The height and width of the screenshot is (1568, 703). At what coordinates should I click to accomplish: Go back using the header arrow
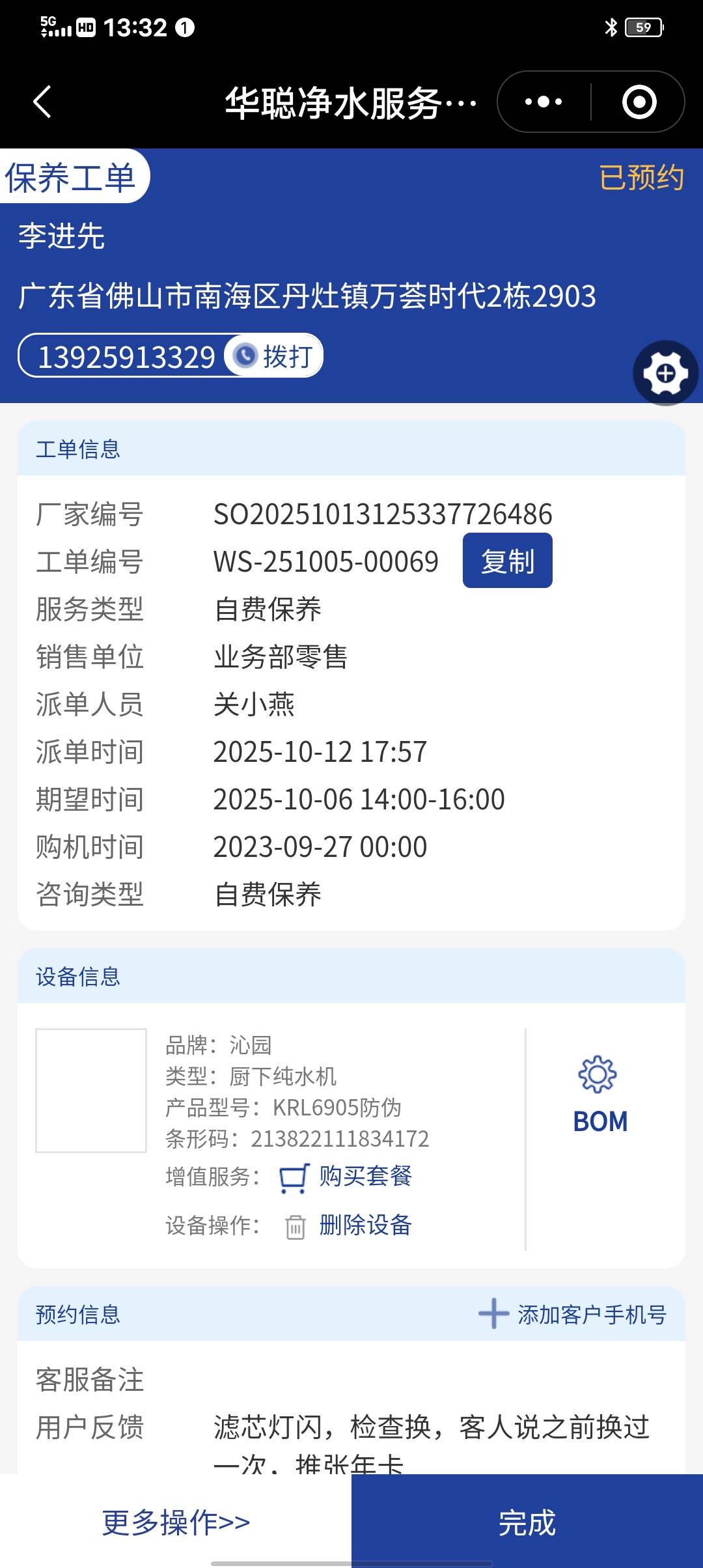(x=42, y=102)
